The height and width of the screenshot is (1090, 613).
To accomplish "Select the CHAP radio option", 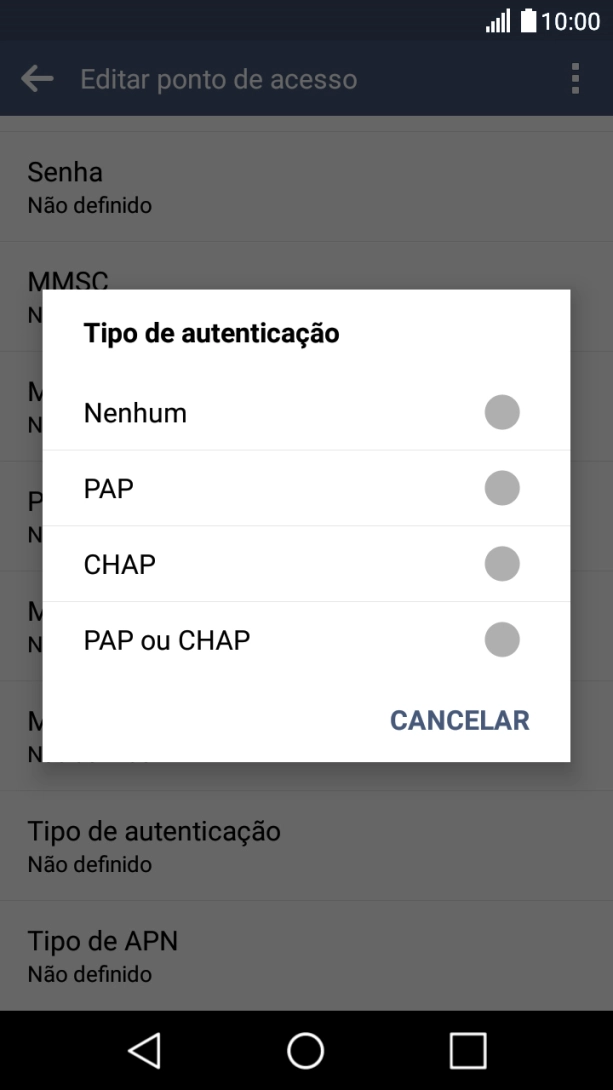I will [501, 564].
